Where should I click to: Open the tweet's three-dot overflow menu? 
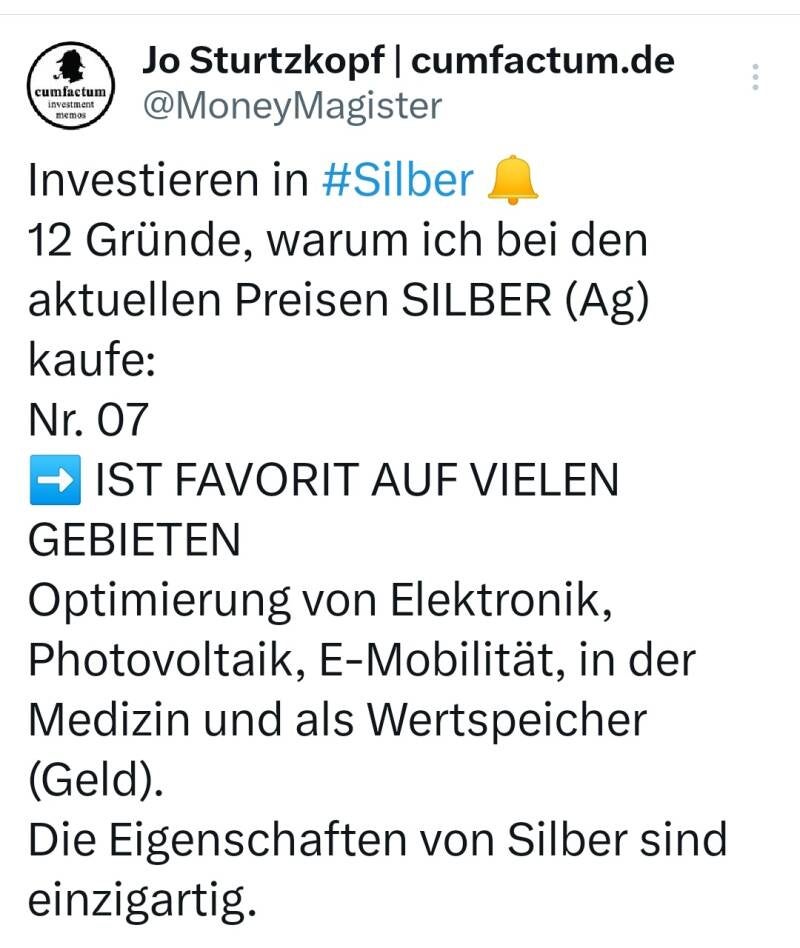click(x=755, y=77)
